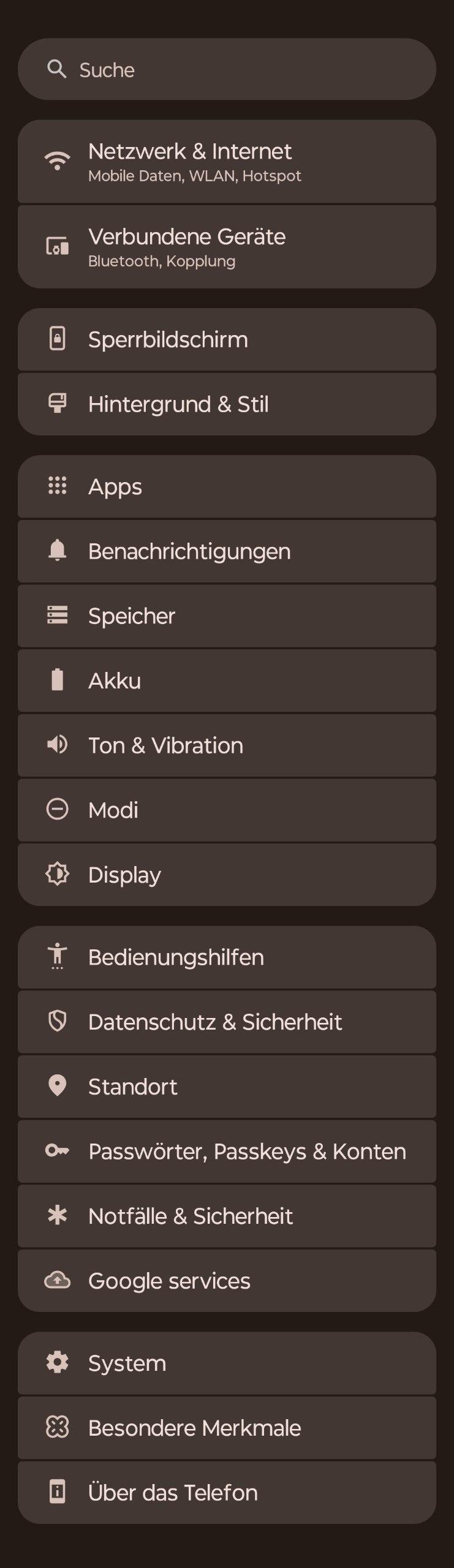Tap the Suche search field
The height and width of the screenshot is (1568, 454).
click(x=227, y=69)
